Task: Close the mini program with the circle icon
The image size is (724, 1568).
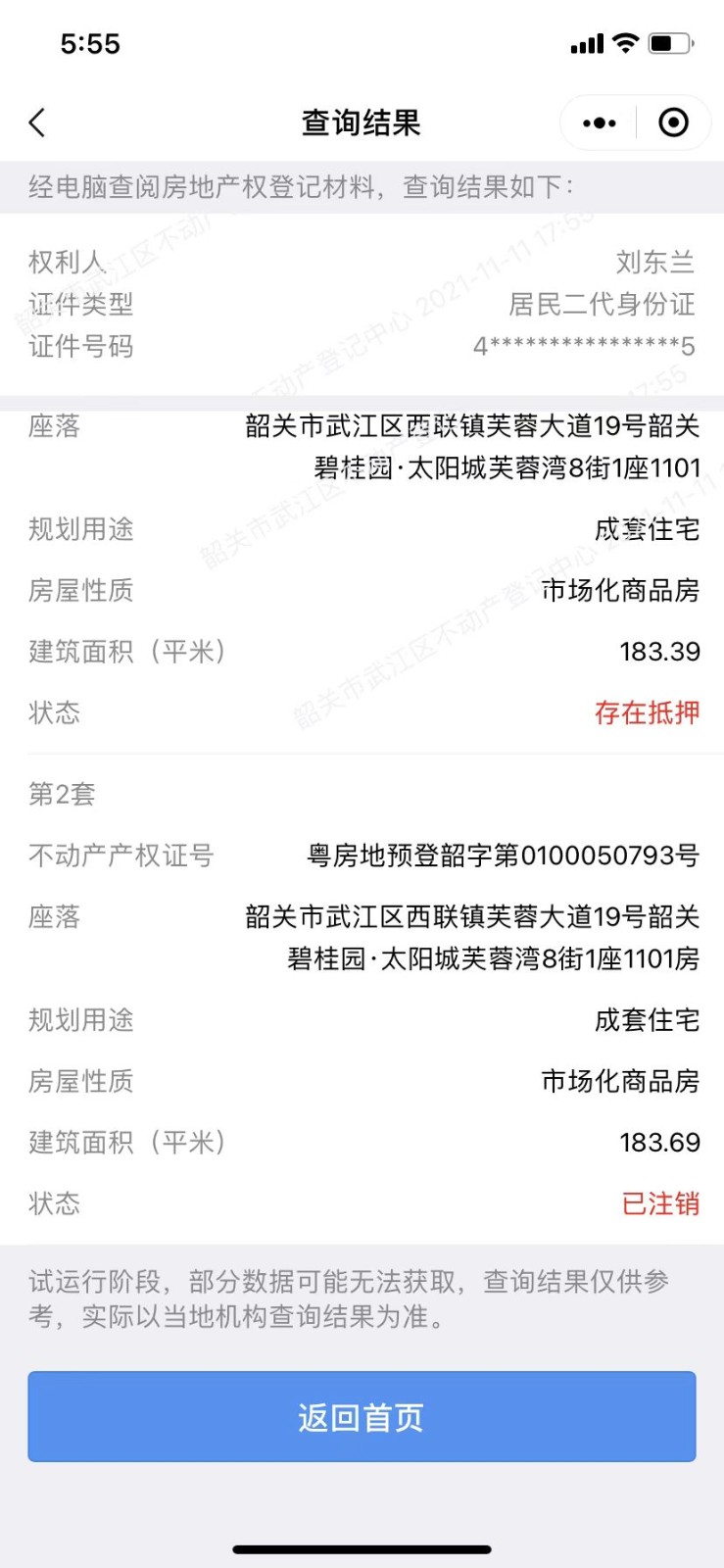Action: (x=673, y=122)
